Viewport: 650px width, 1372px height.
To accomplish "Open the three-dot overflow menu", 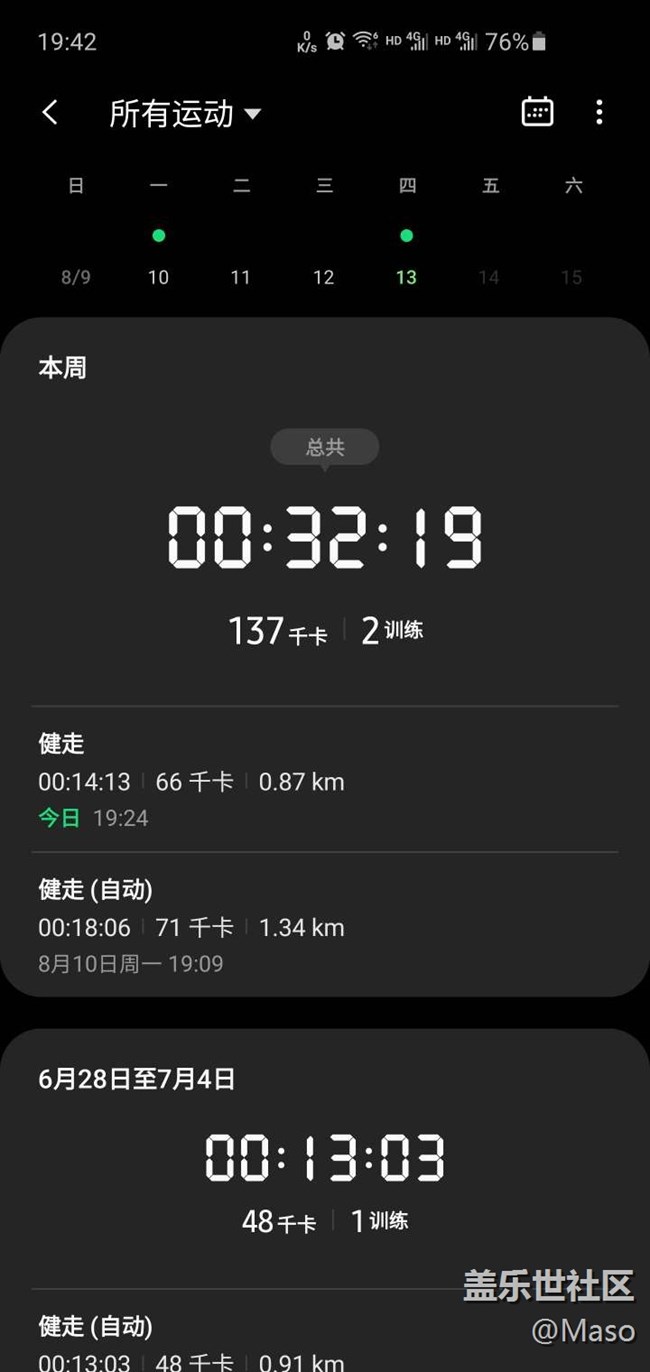I will click(599, 112).
